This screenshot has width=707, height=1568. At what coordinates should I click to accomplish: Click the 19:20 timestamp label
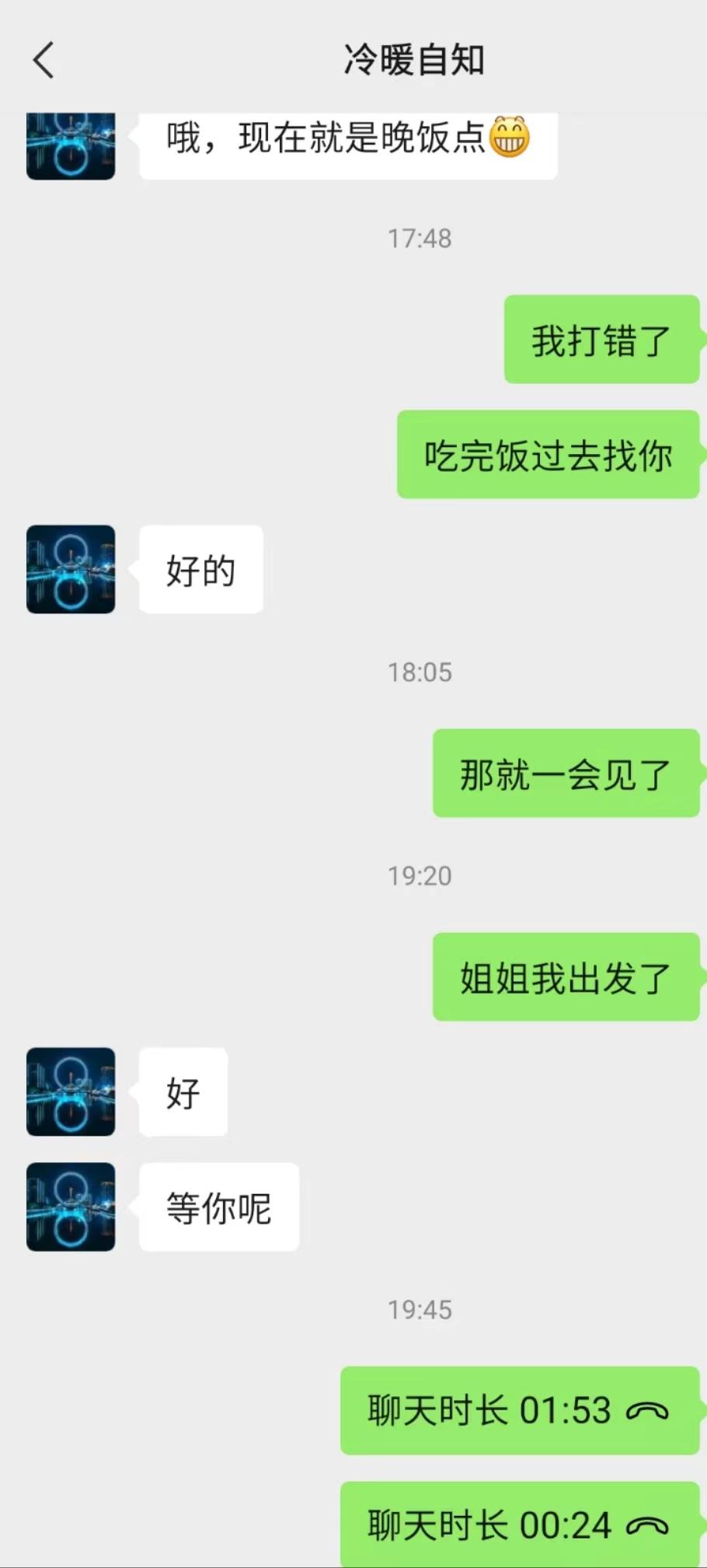419,875
